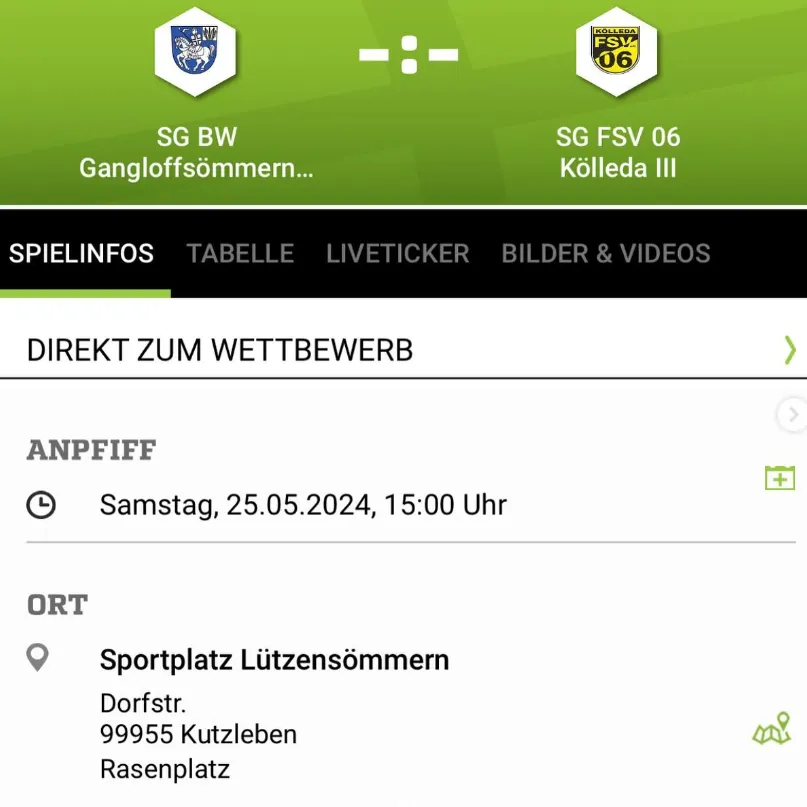The width and height of the screenshot is (807, 807).
Task: Switch to the Tabelle tab
Action: pos(240,254)
